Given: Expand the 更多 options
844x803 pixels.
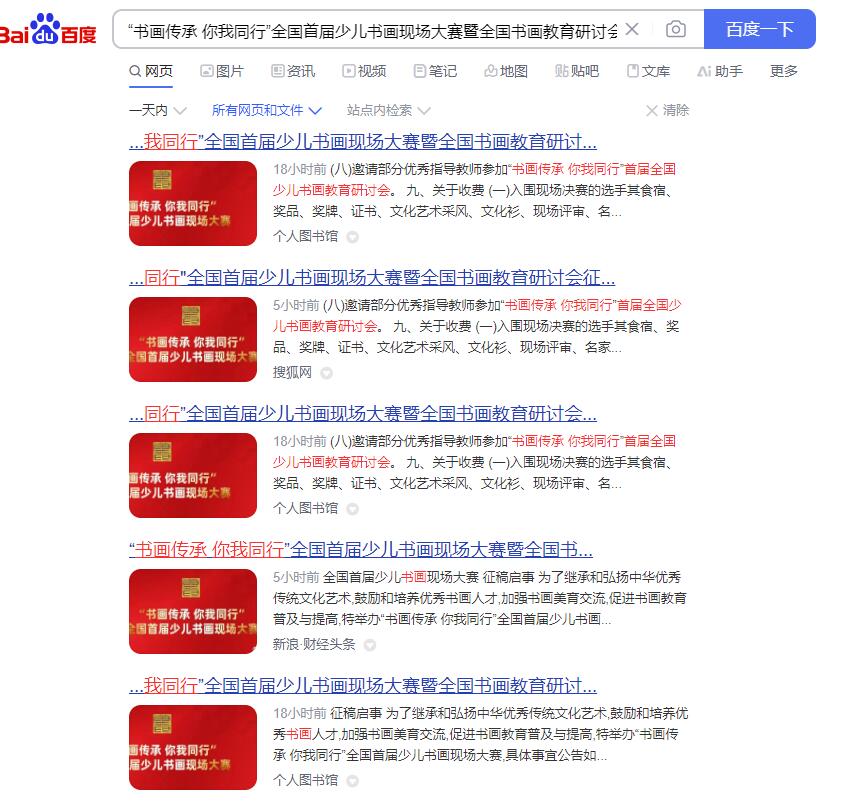Looking at the screenshot, I should [784, 71].
